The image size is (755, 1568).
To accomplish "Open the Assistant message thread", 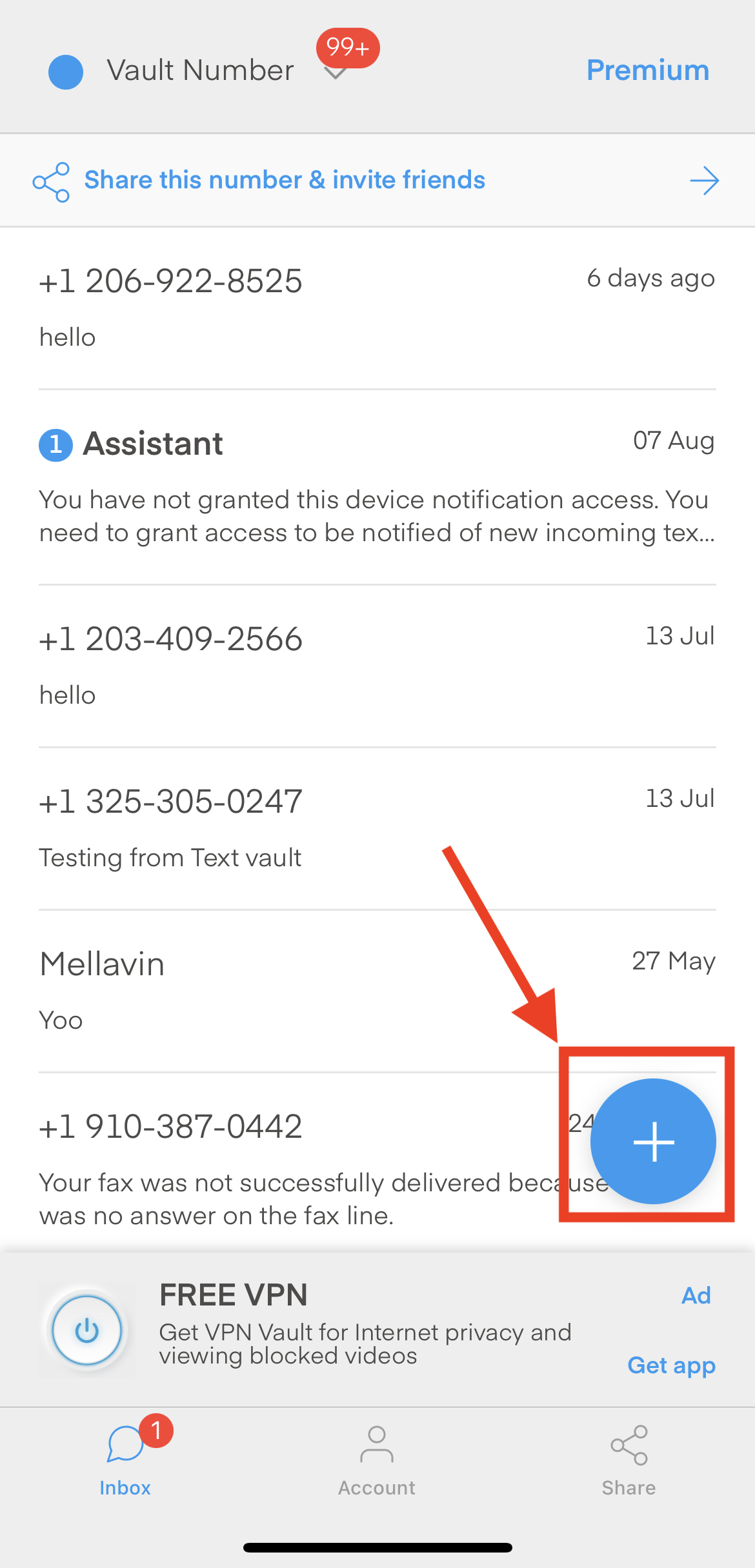I will pyautogui.click(x=376, y=487).
